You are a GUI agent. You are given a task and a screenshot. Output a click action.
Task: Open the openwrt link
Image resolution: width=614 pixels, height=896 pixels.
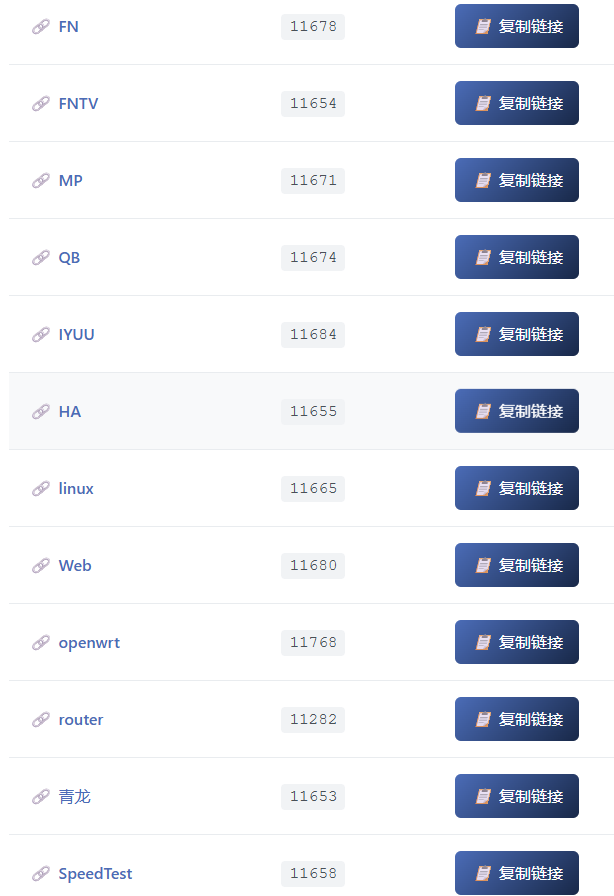pos(89,643)
